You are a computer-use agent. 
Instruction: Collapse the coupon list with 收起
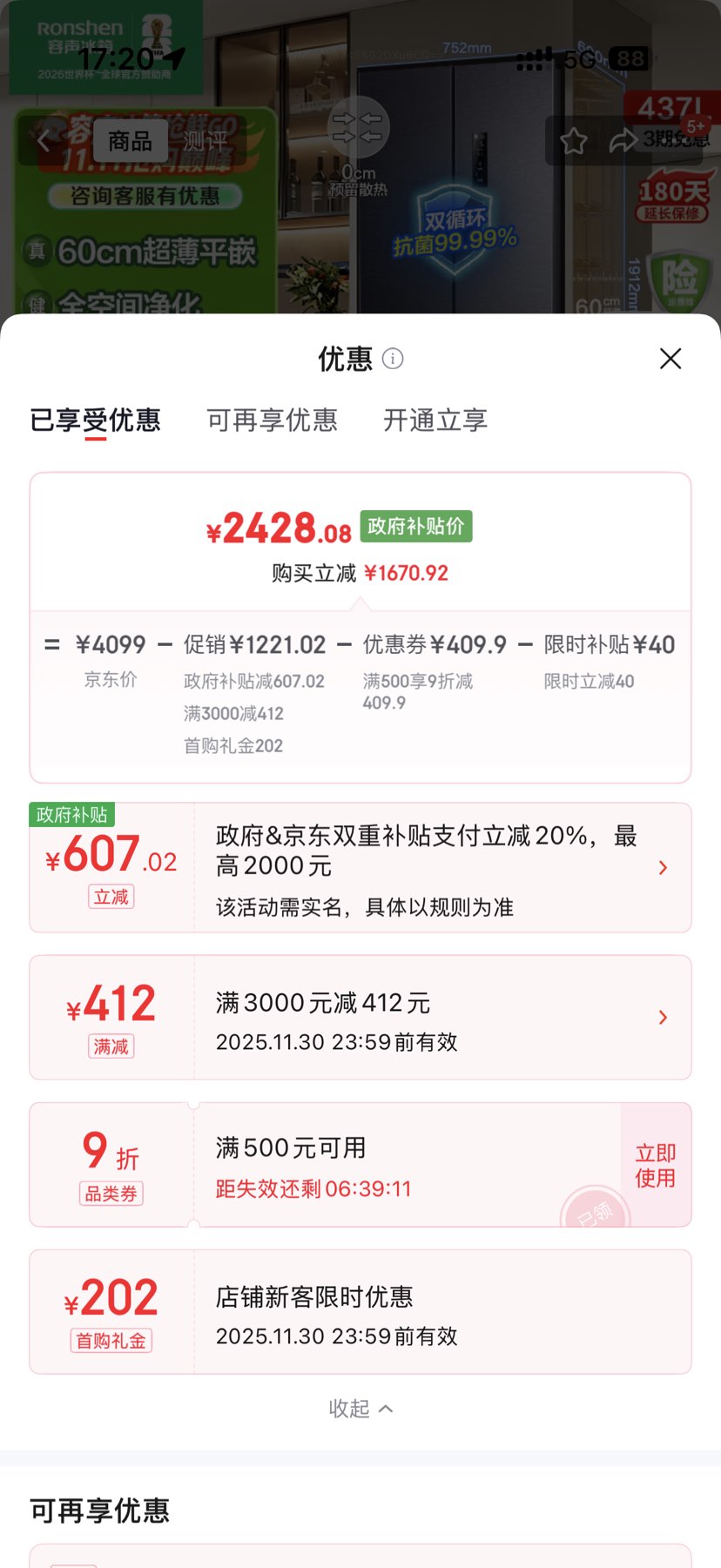[360, 1408]
